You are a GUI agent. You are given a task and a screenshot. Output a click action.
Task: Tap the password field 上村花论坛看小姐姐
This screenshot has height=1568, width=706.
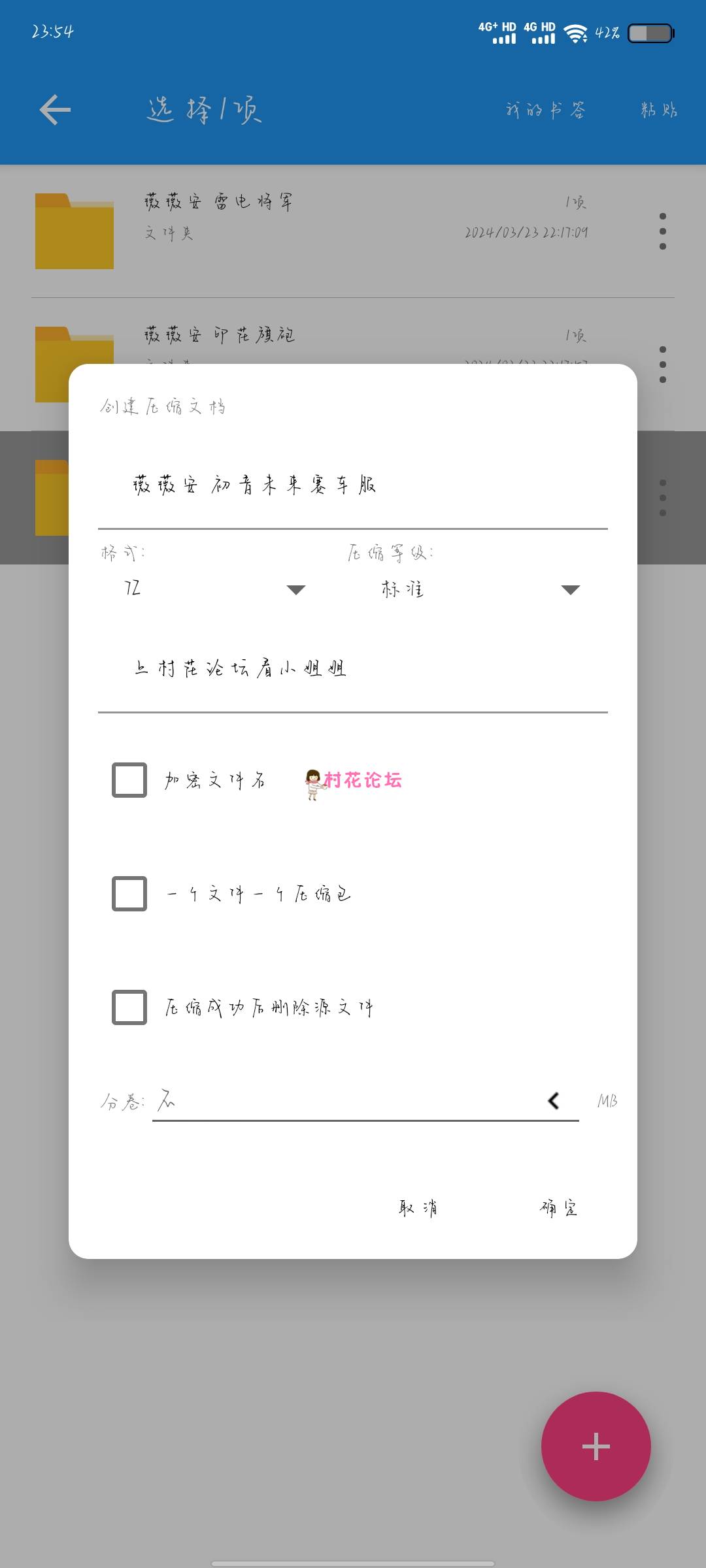point(353,669)
